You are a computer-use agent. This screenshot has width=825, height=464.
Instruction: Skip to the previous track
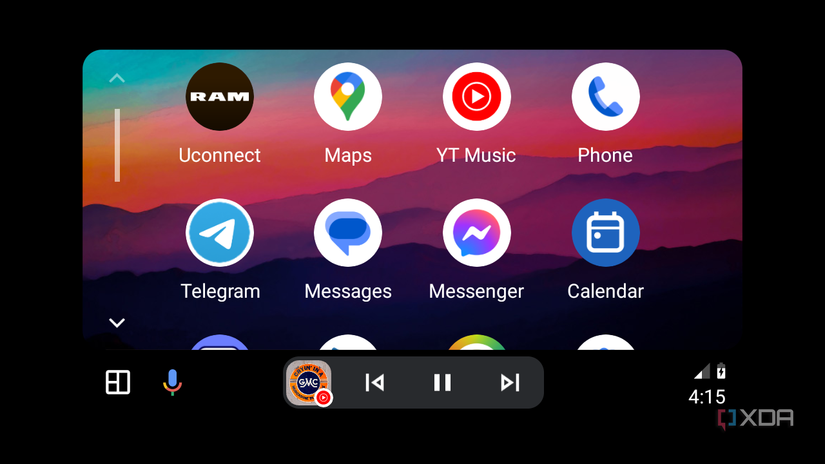click(x=375, y=382)
